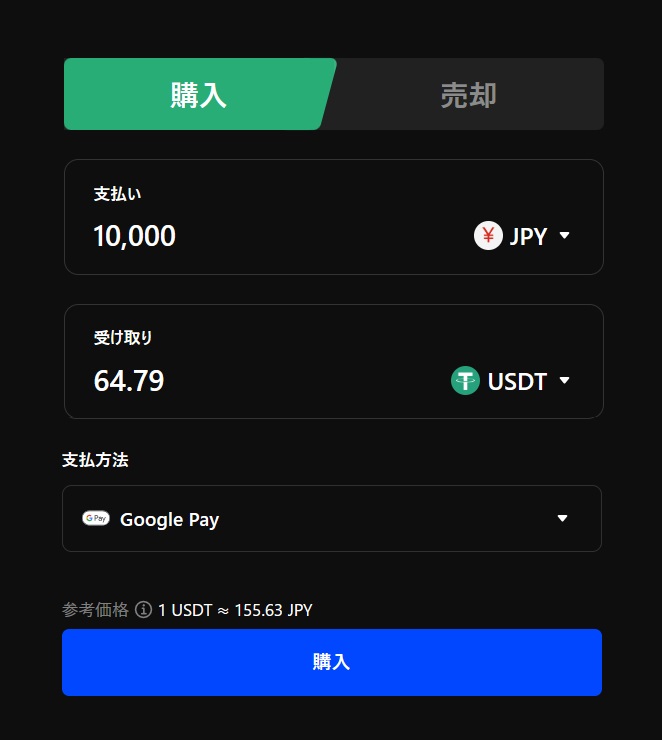Tap the 参考価格 info icon
The height and width of the screenshot is (740, 662).
[x=143, y=610]
